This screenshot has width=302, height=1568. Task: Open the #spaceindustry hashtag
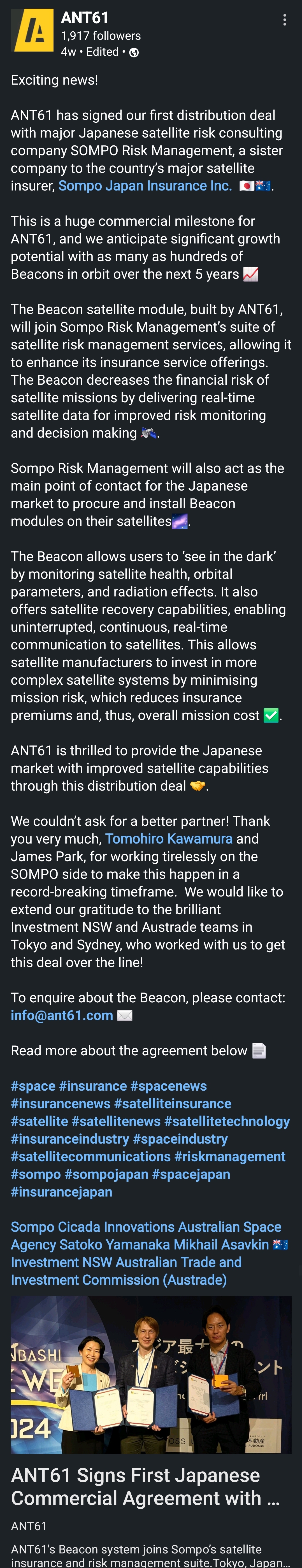point(180,1138)
